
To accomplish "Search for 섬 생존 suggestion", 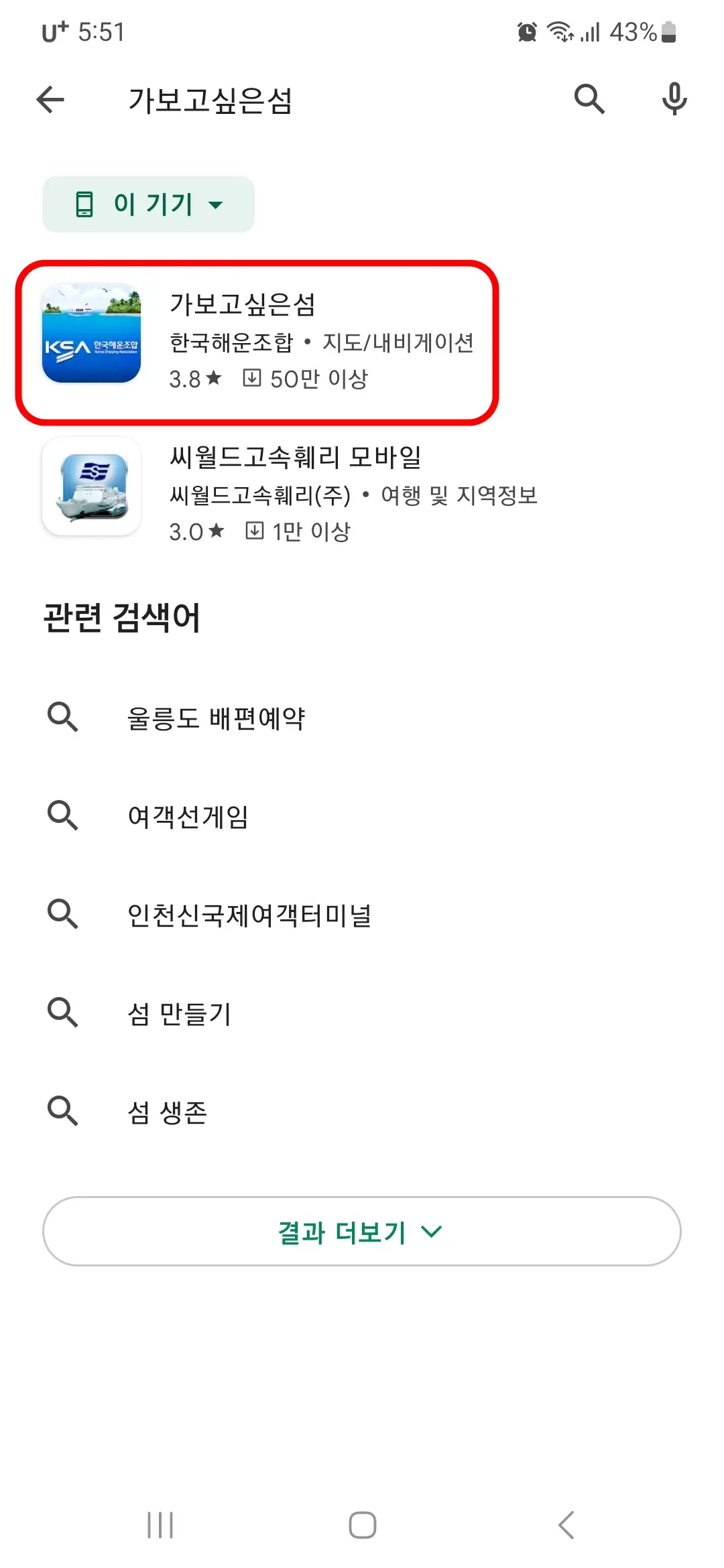I will (168, 1110).
